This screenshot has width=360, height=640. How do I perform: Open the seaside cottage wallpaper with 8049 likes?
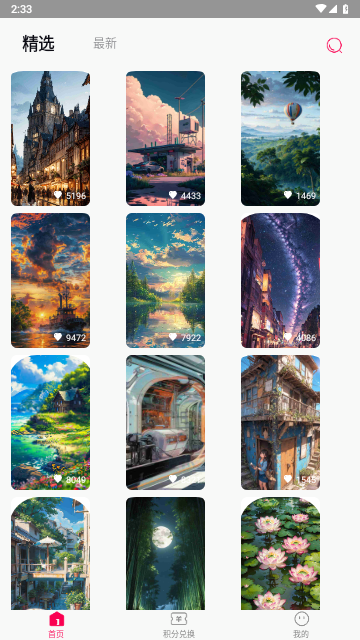pyautogui.click(x=51, y=422)
